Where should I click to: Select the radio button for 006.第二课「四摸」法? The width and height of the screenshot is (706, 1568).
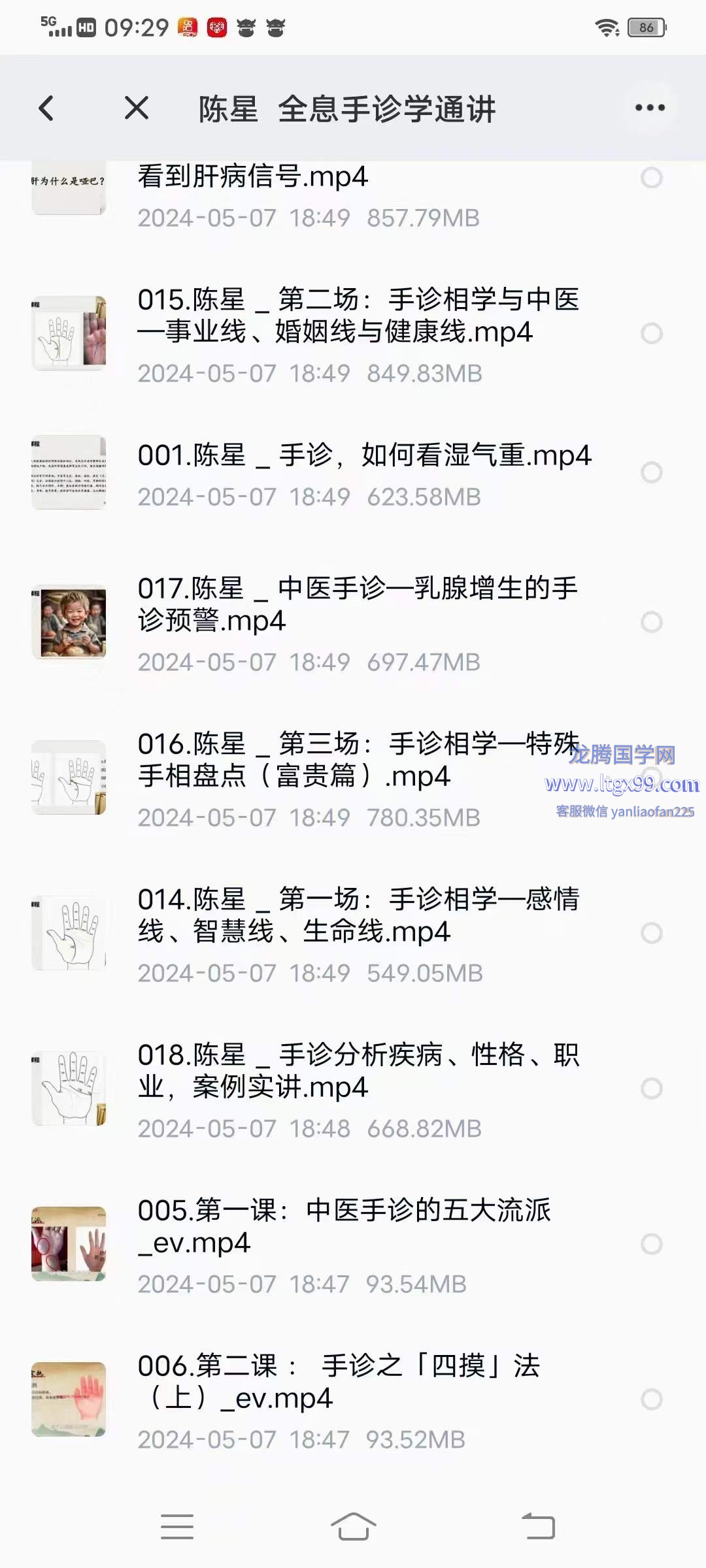(652, 1399)
